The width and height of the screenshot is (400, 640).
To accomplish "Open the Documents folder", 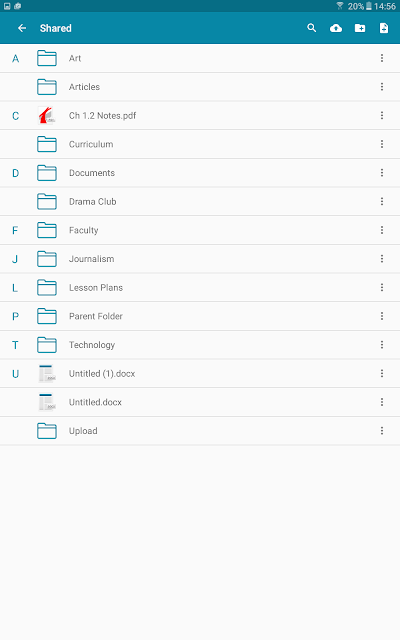I will pos(200,173).
